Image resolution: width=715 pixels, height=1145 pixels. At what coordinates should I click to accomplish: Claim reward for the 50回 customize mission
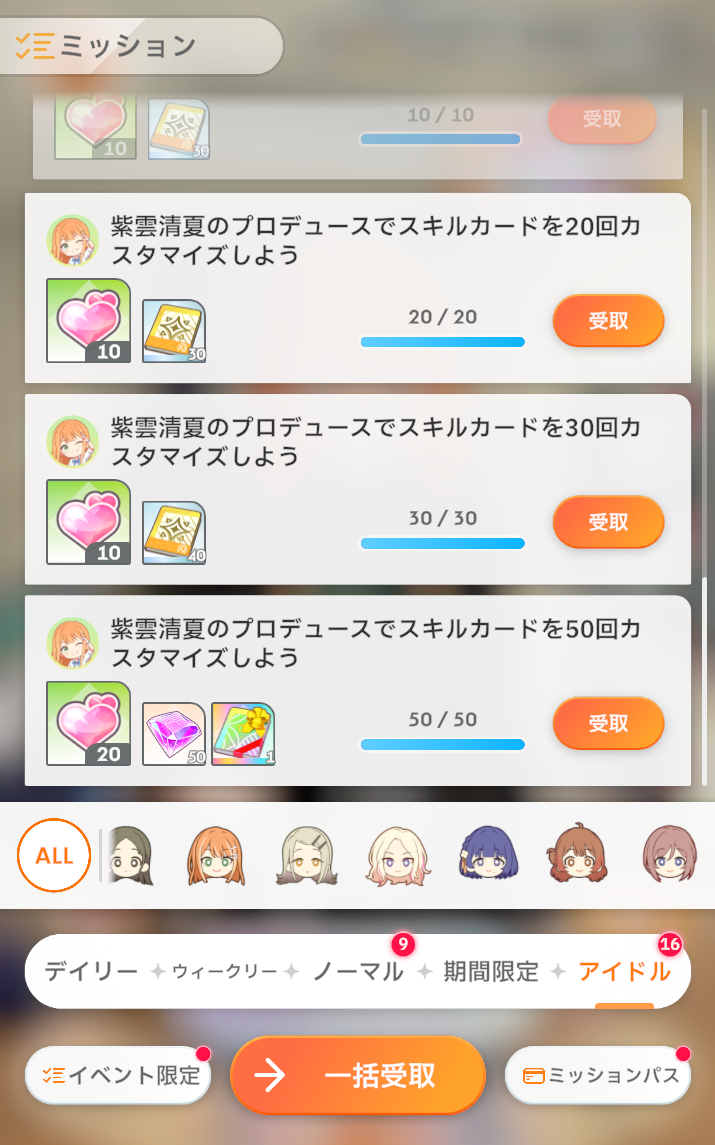tap(608, 723)
